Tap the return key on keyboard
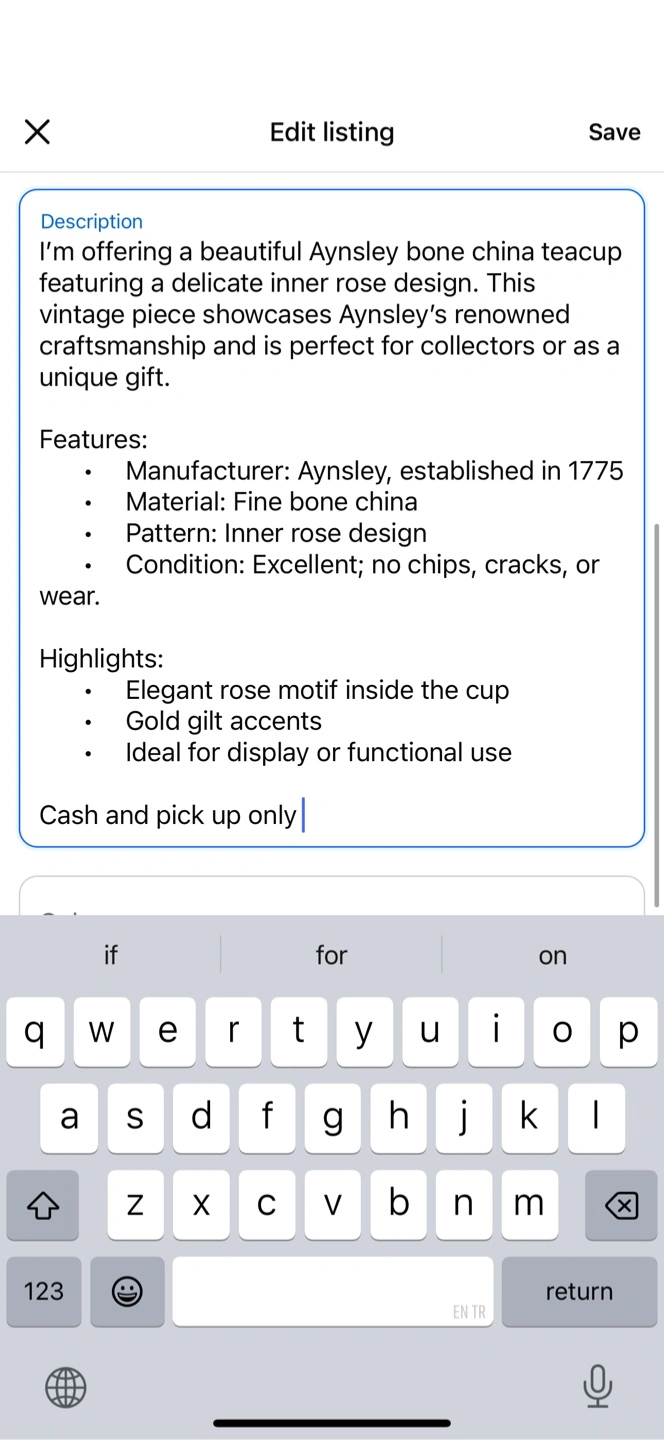 click(579, 1291)
